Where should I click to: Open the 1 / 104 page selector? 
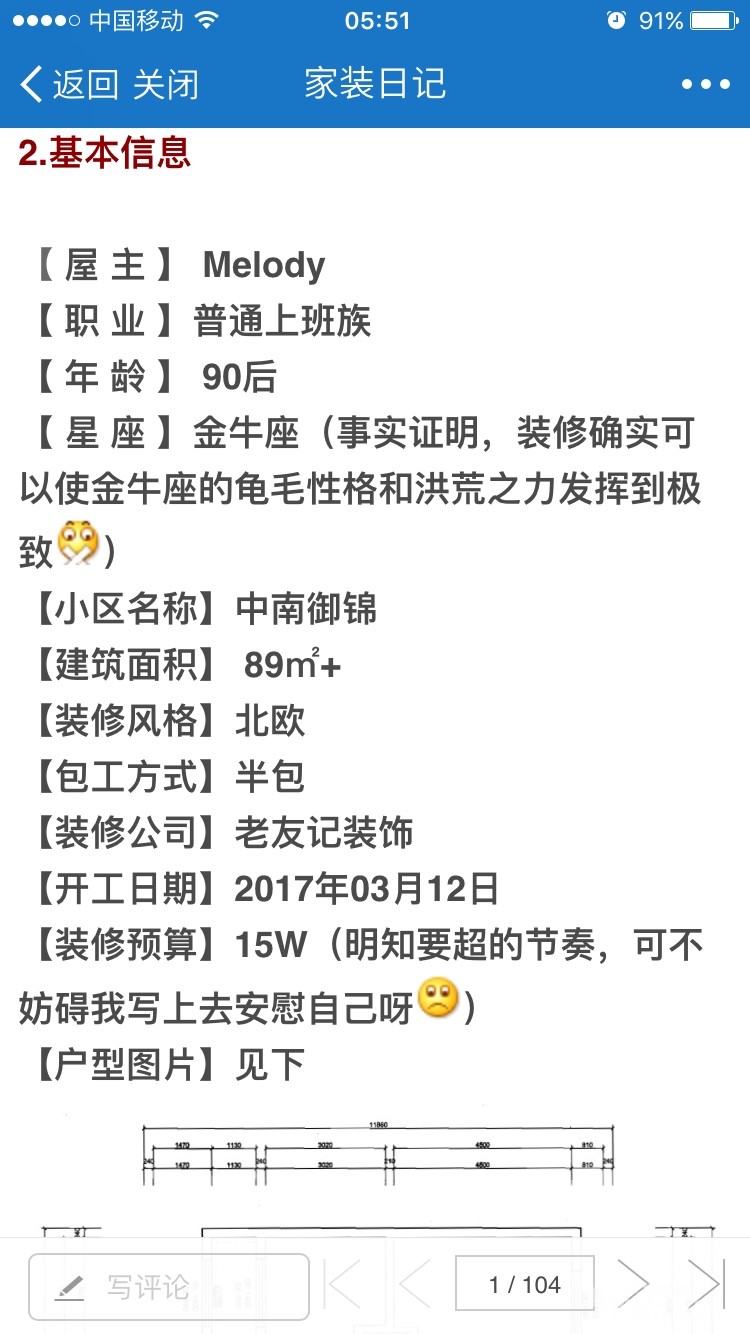click(x=524, y=1286)
